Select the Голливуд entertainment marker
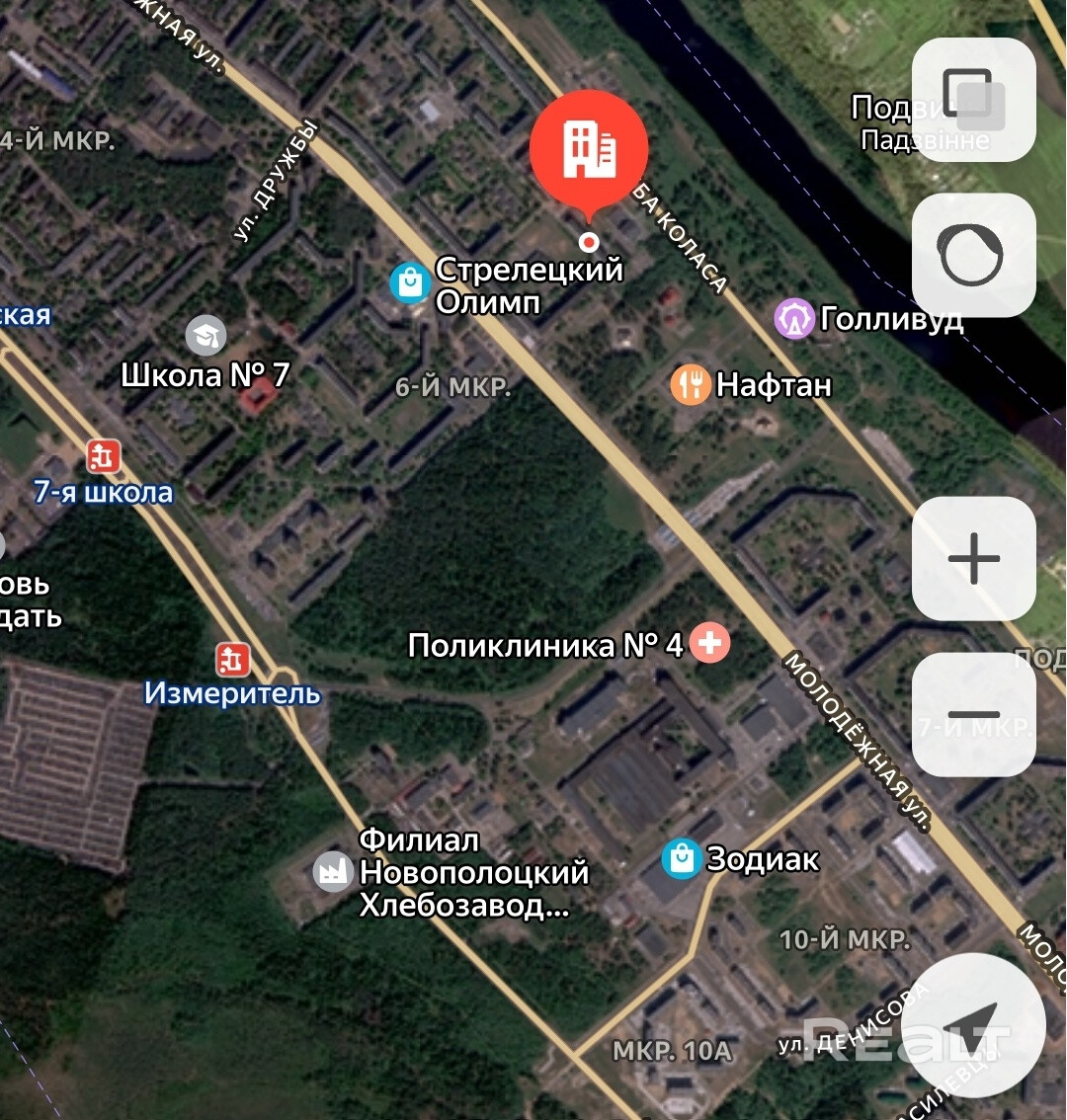Screen dimensions: 1067x1120 pyautogui.click(x=794, y=319)
